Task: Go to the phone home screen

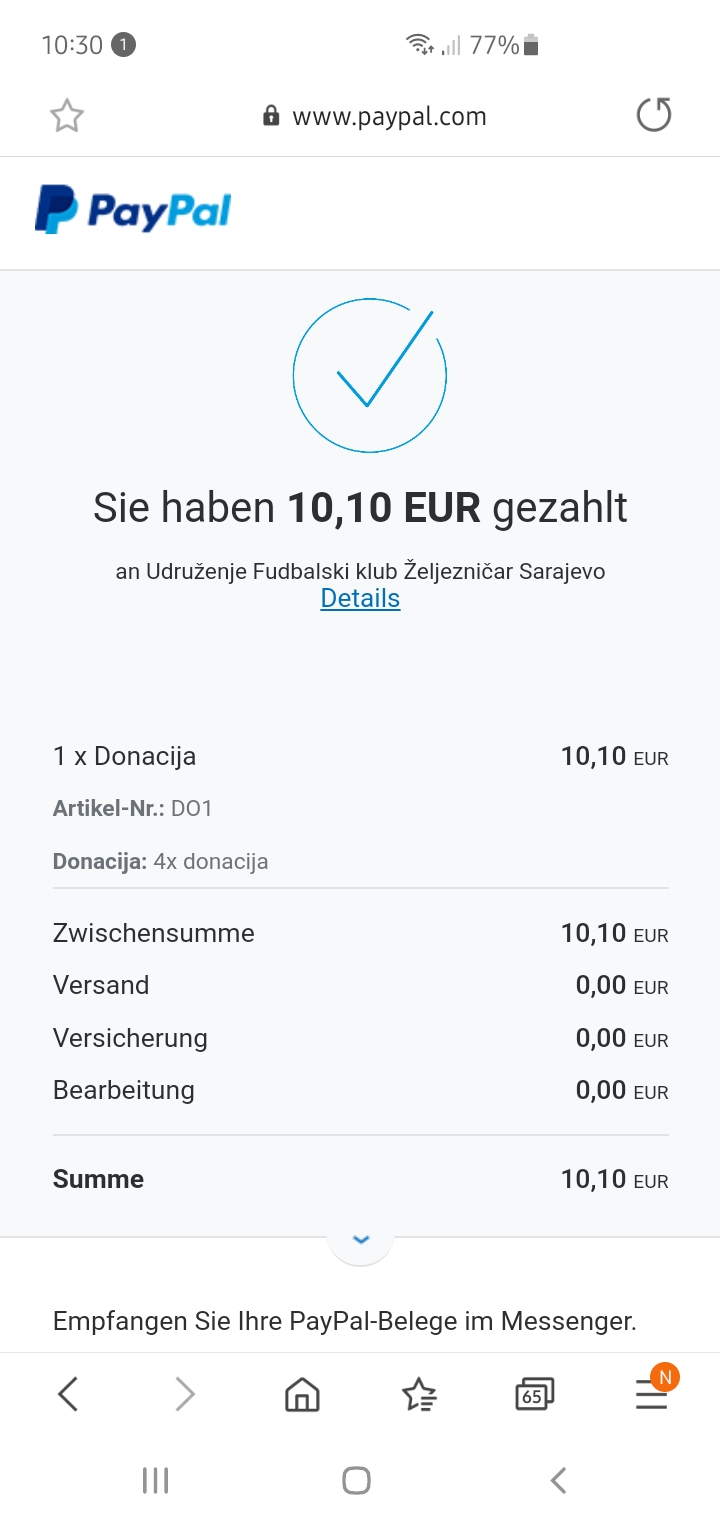Action: [x=356, y=1480]
